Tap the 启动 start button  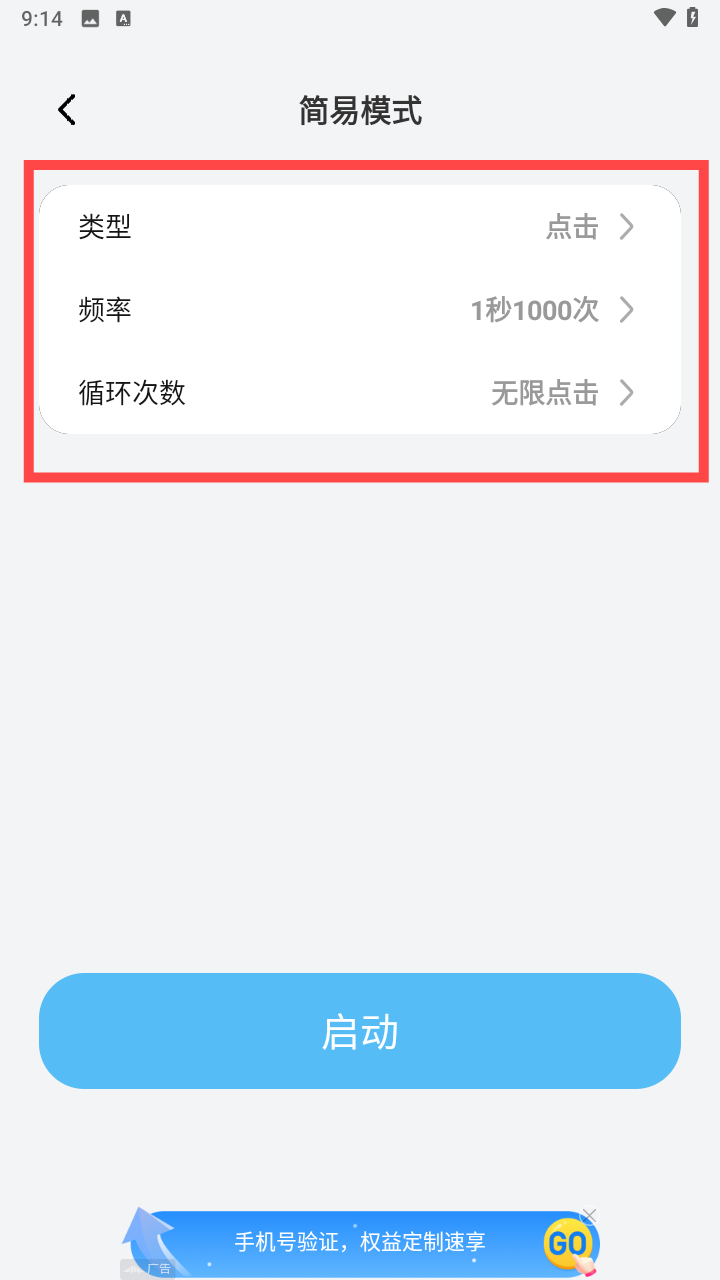click(360, 1031)
